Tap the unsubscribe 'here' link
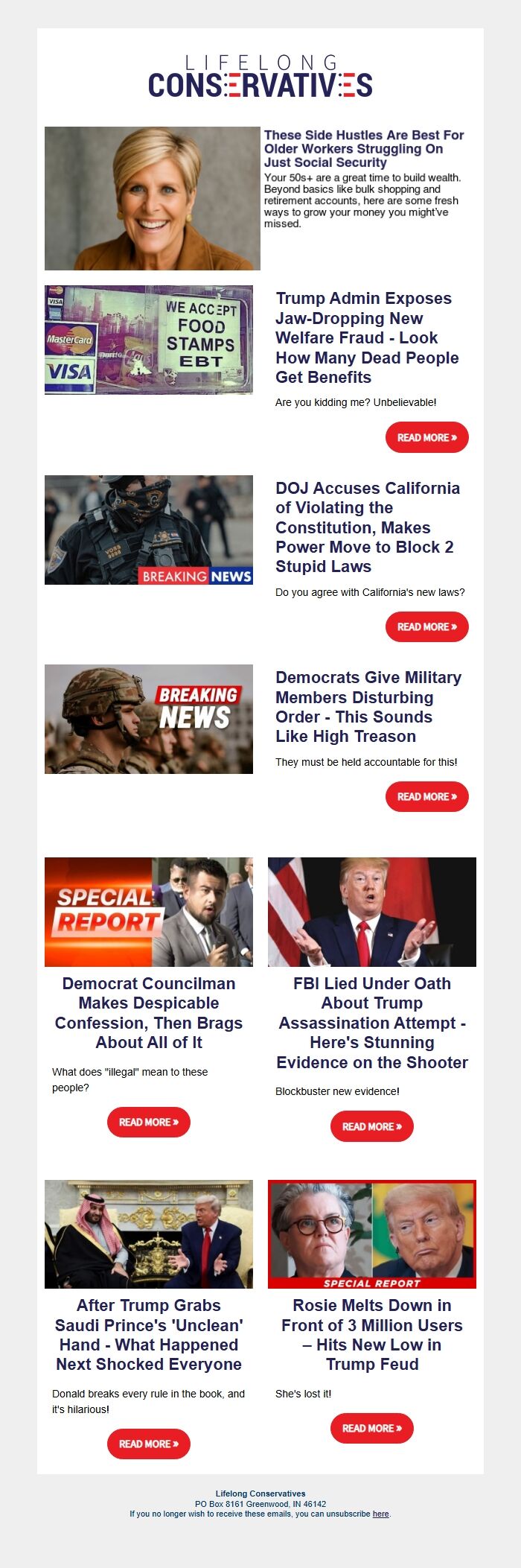 380,1514
